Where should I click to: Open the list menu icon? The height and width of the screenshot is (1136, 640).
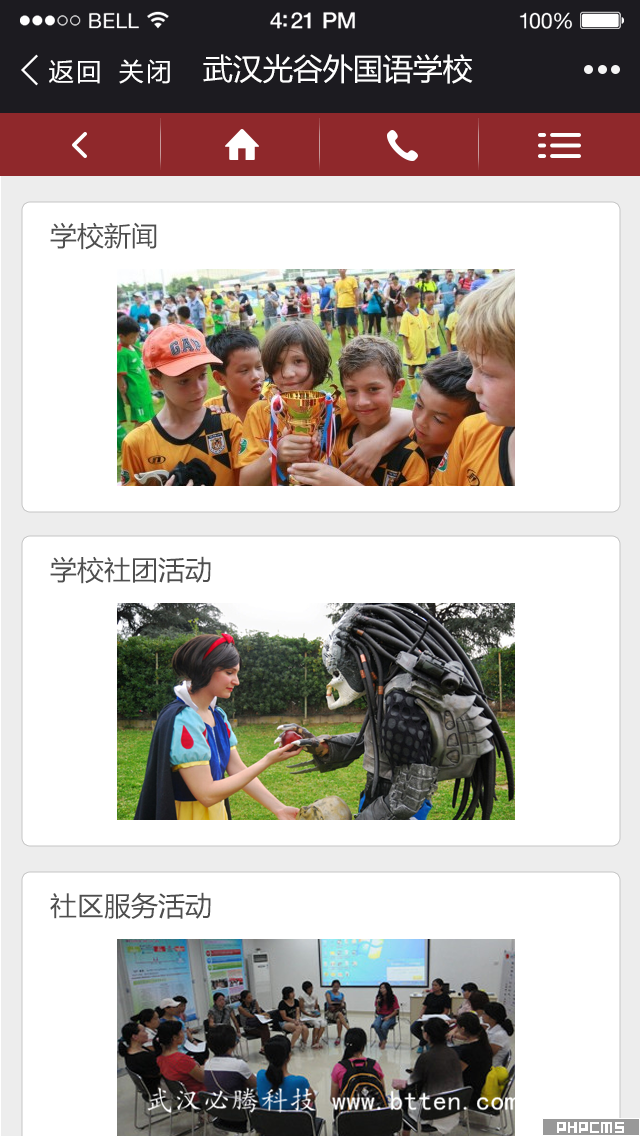pos(559,146)
